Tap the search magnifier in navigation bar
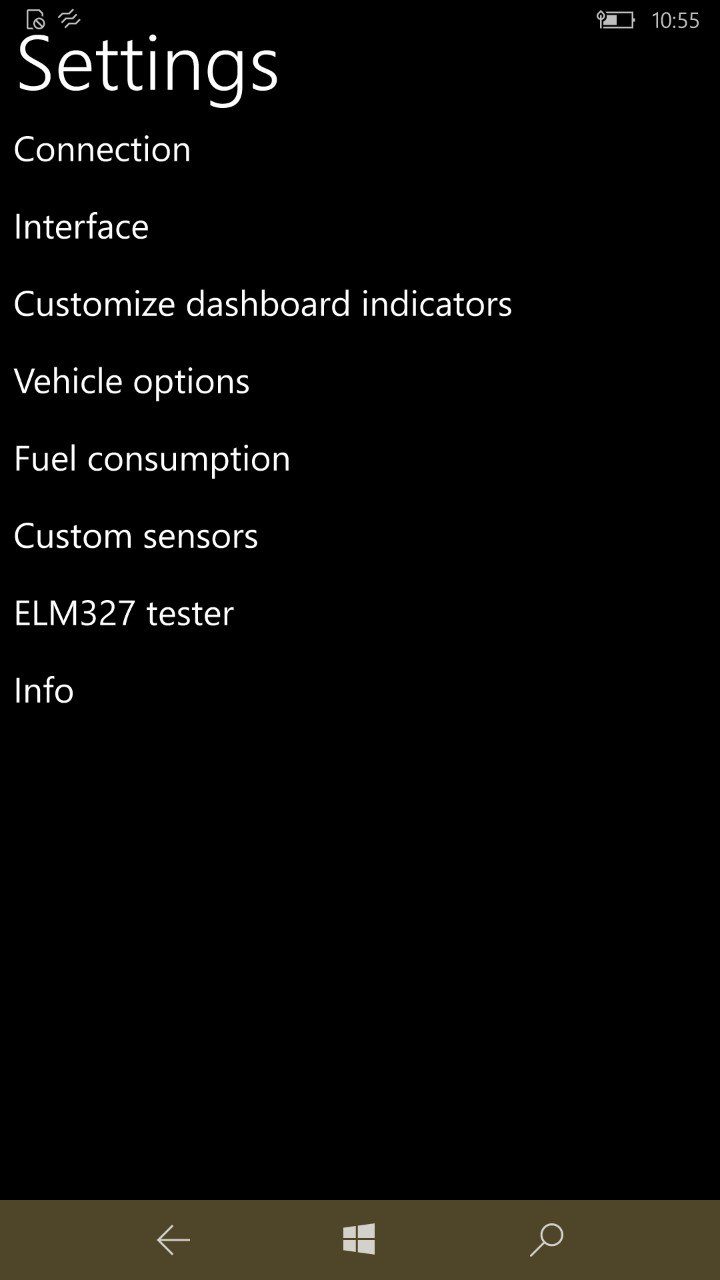The image size is (720, 1280). coord(546,1240)
